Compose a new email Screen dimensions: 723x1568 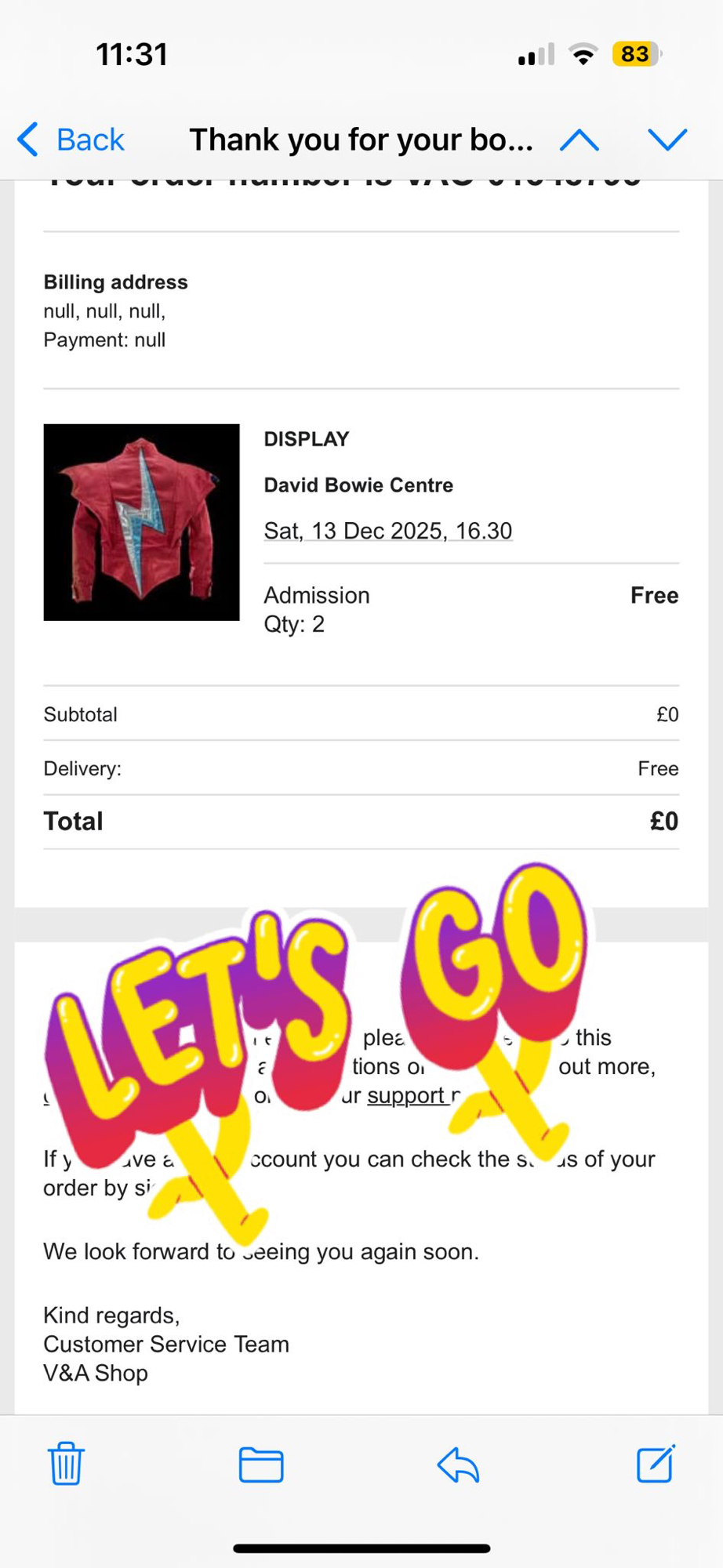point(656,1463)
